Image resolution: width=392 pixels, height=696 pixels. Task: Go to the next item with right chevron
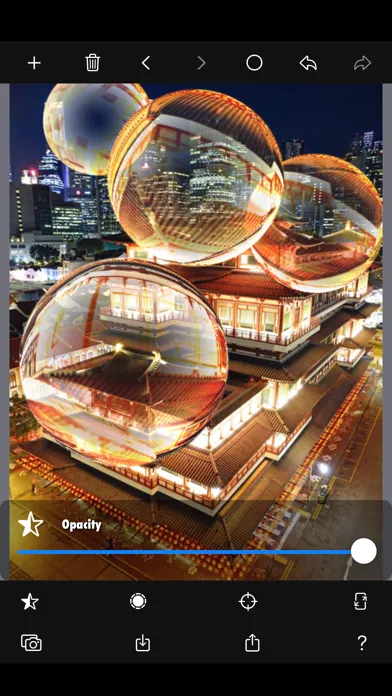click(x=202, y=63)
